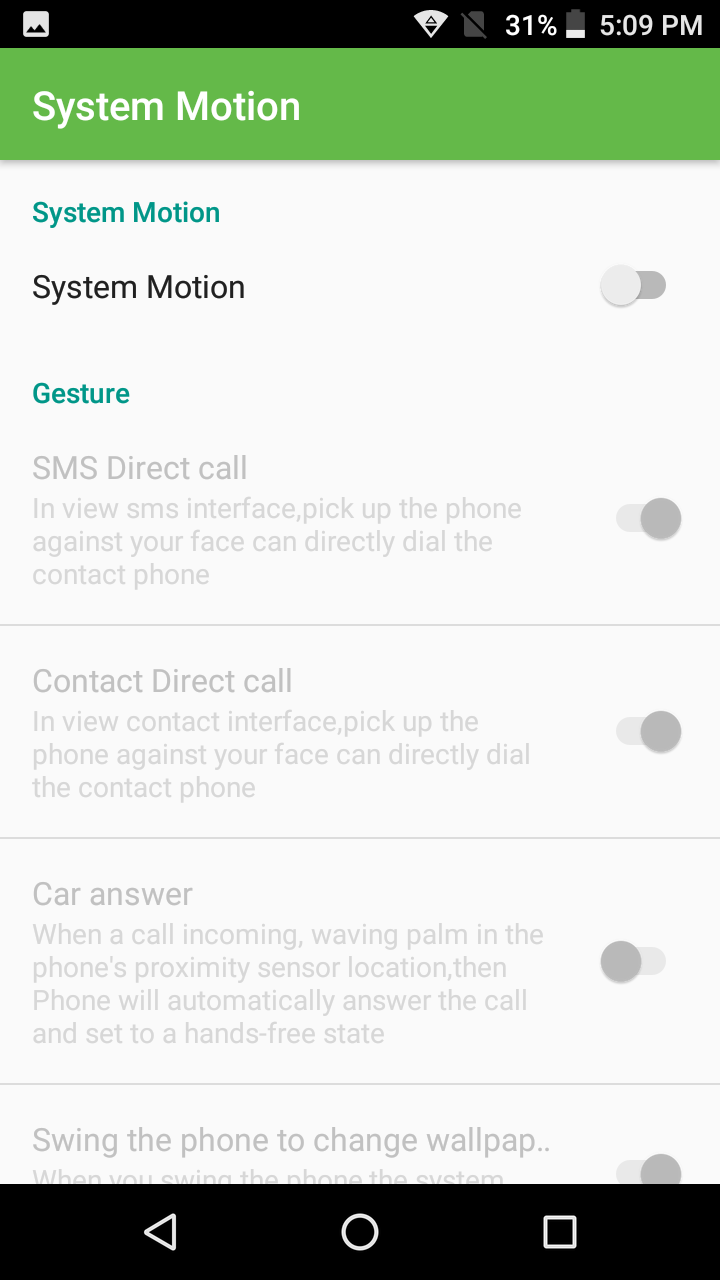
Task: Toggle the Swing the phone to change wallpaper switch
Action: coord(649,1170)
